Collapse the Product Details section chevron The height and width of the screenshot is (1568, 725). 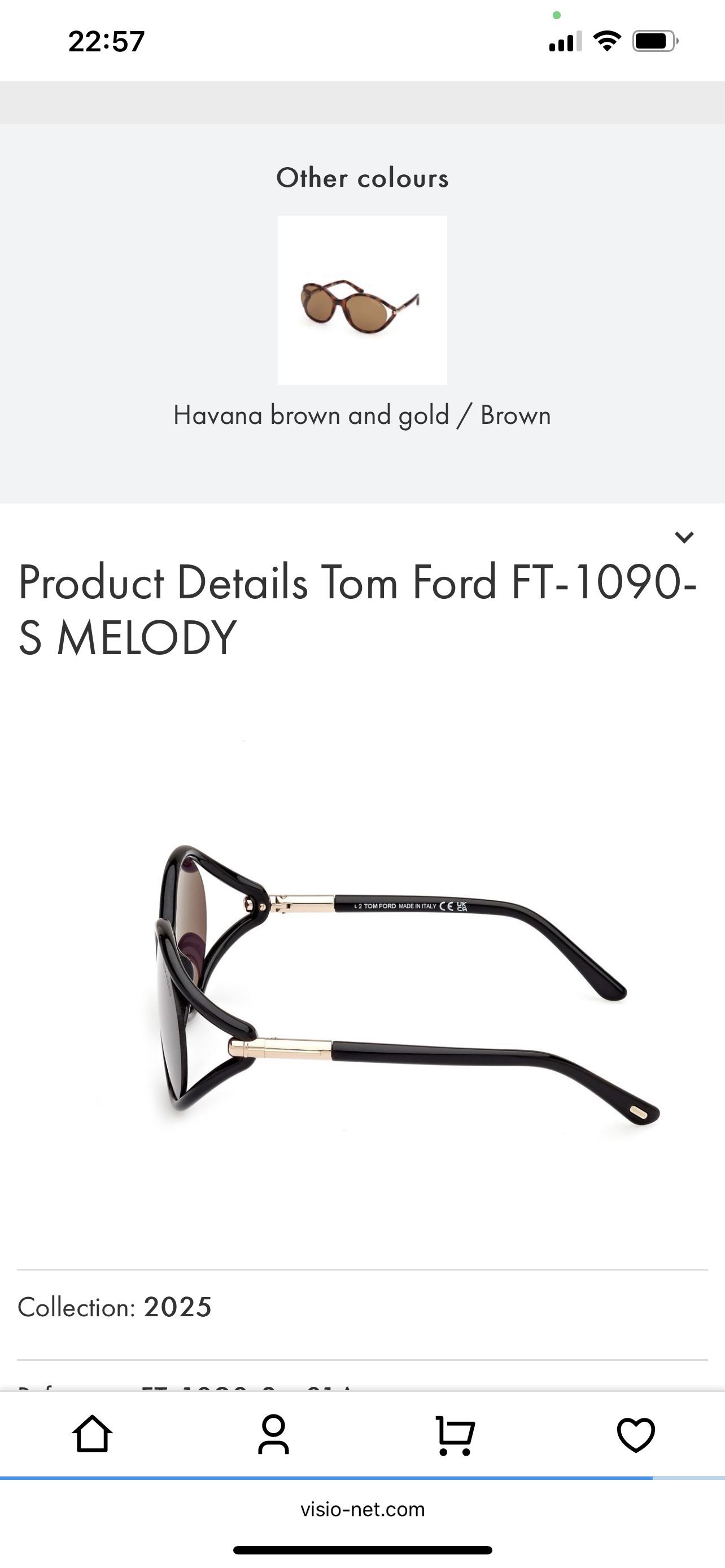[684, 537]
